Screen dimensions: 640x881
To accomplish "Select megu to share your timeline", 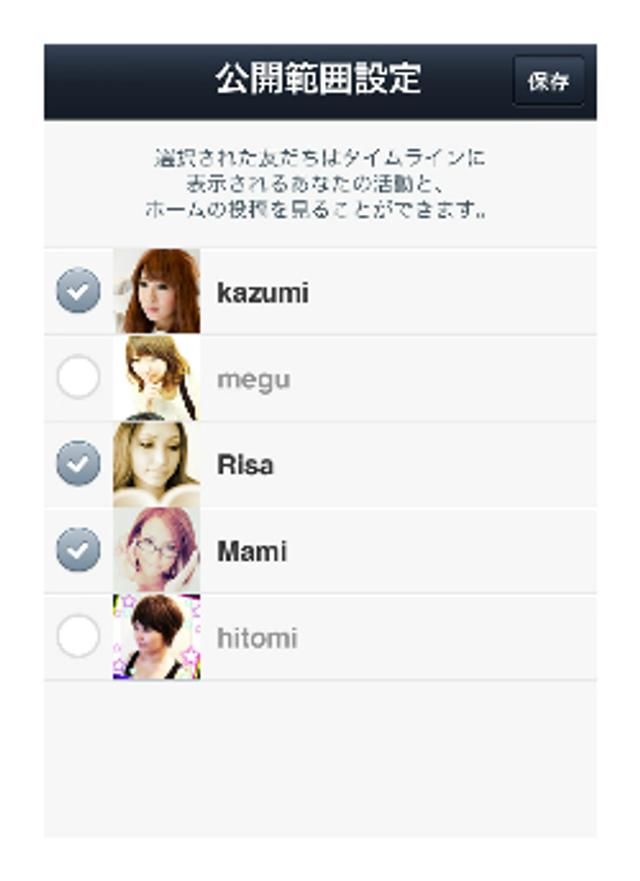I will pyautogui.click(x=78, y=378).
